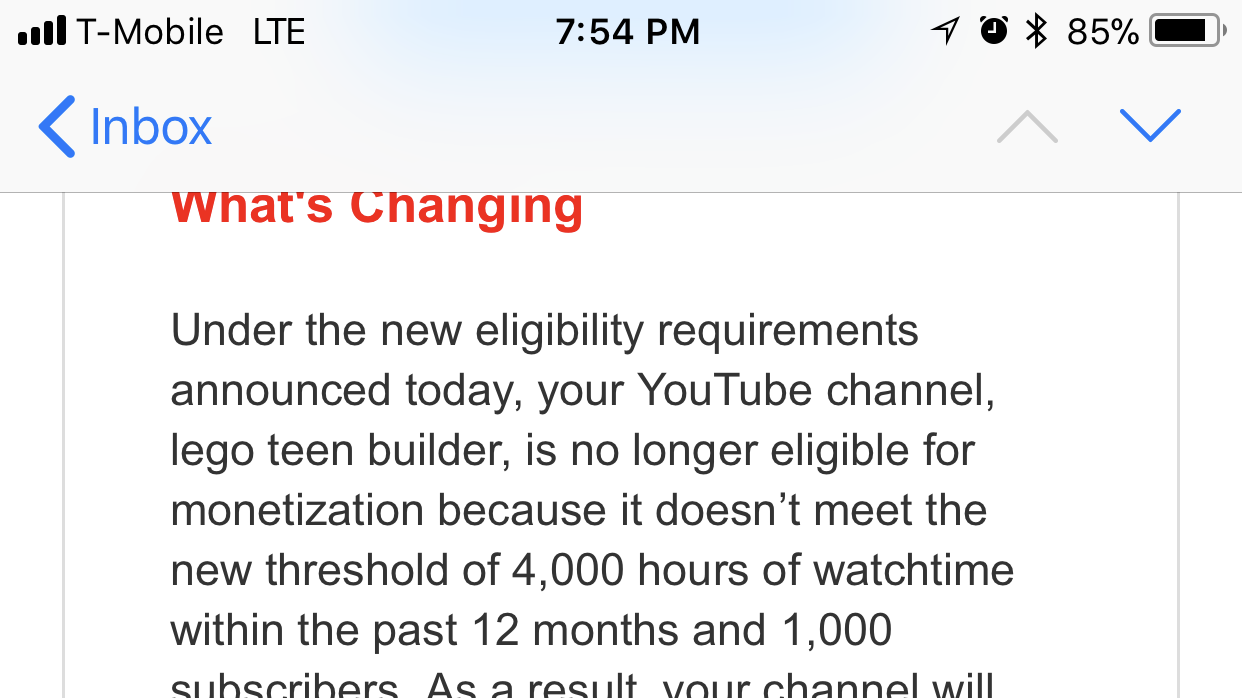The height and width of the screenshot is (698, 1242).
Task: Go to previous message with up arrow
Action: coord(1027,127)
